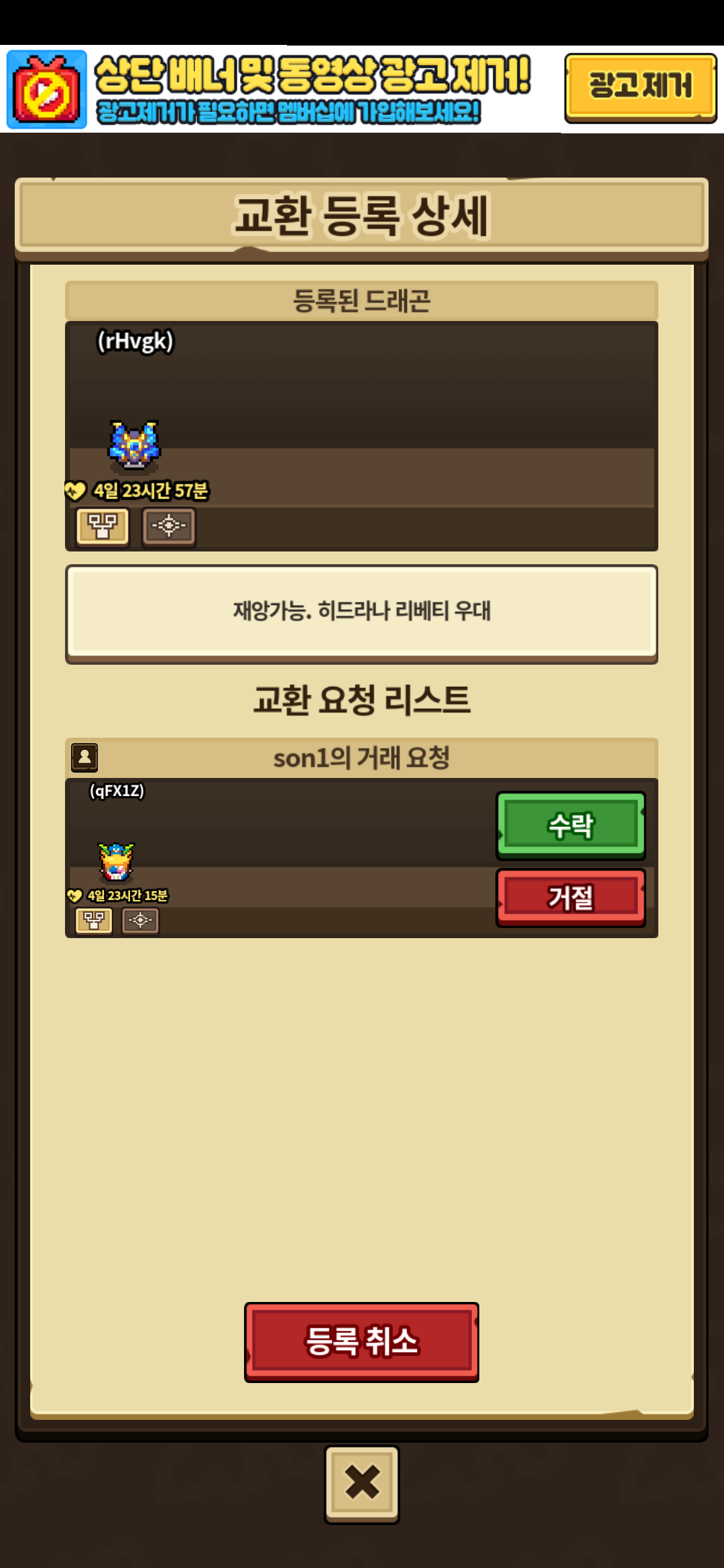This screenshot has width=724, height=1568.
Task: Close the exchange detail window
Action: click(x=361, y=1484)
